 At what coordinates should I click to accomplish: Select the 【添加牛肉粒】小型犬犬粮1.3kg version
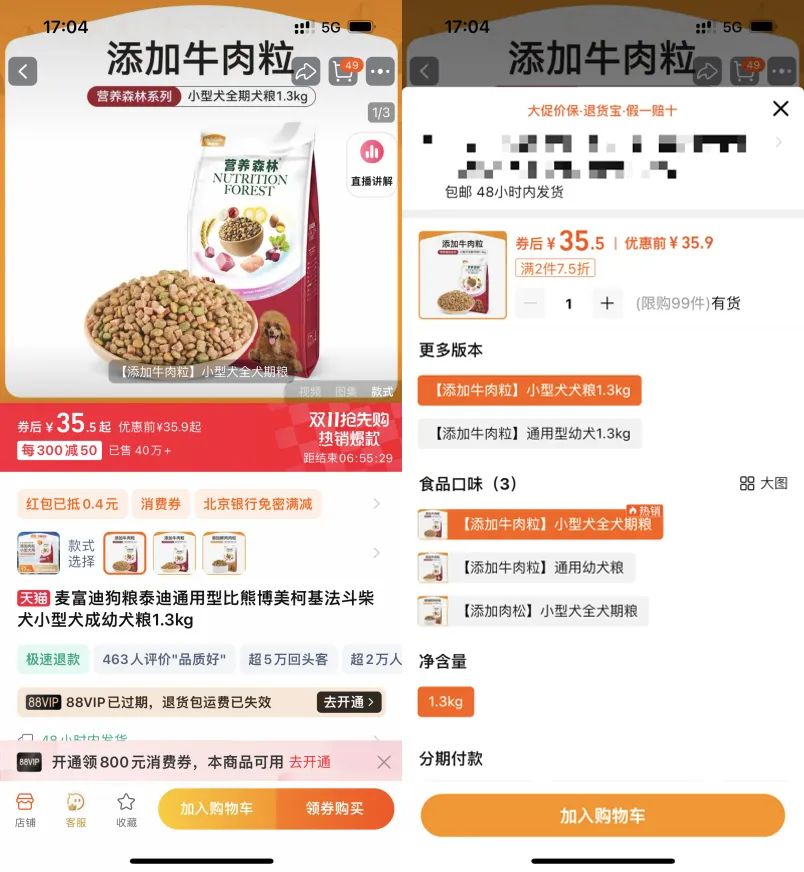tap(530, 390)
